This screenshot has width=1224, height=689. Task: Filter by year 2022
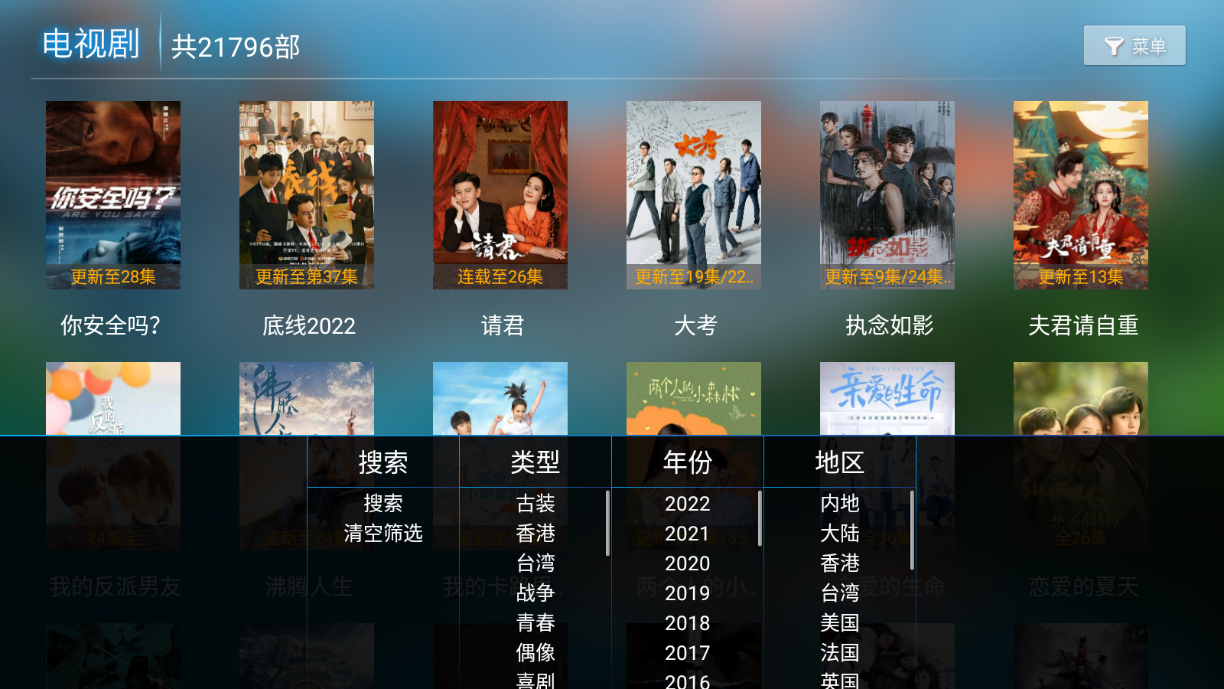[687, 504]
